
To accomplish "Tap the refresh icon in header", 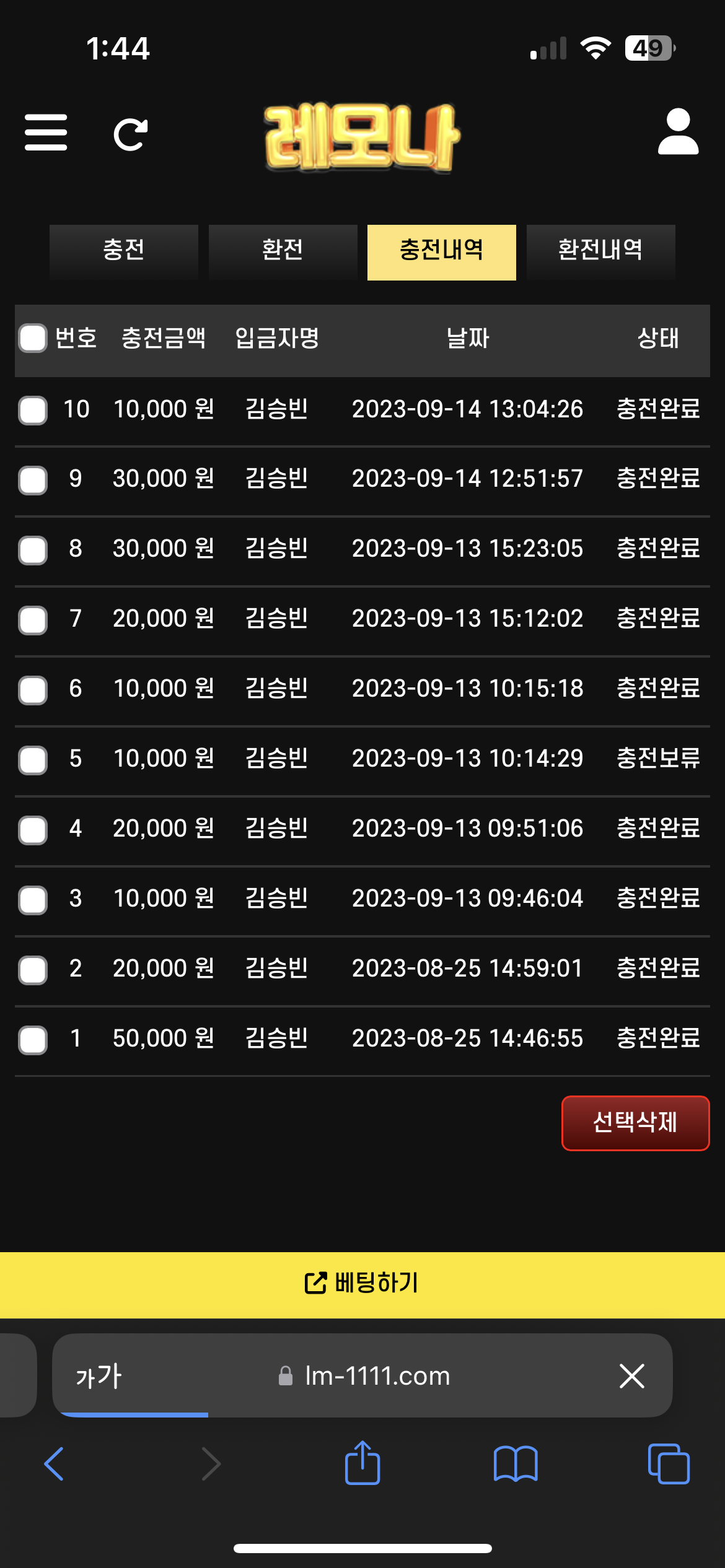I will click(x=131, y=134).
